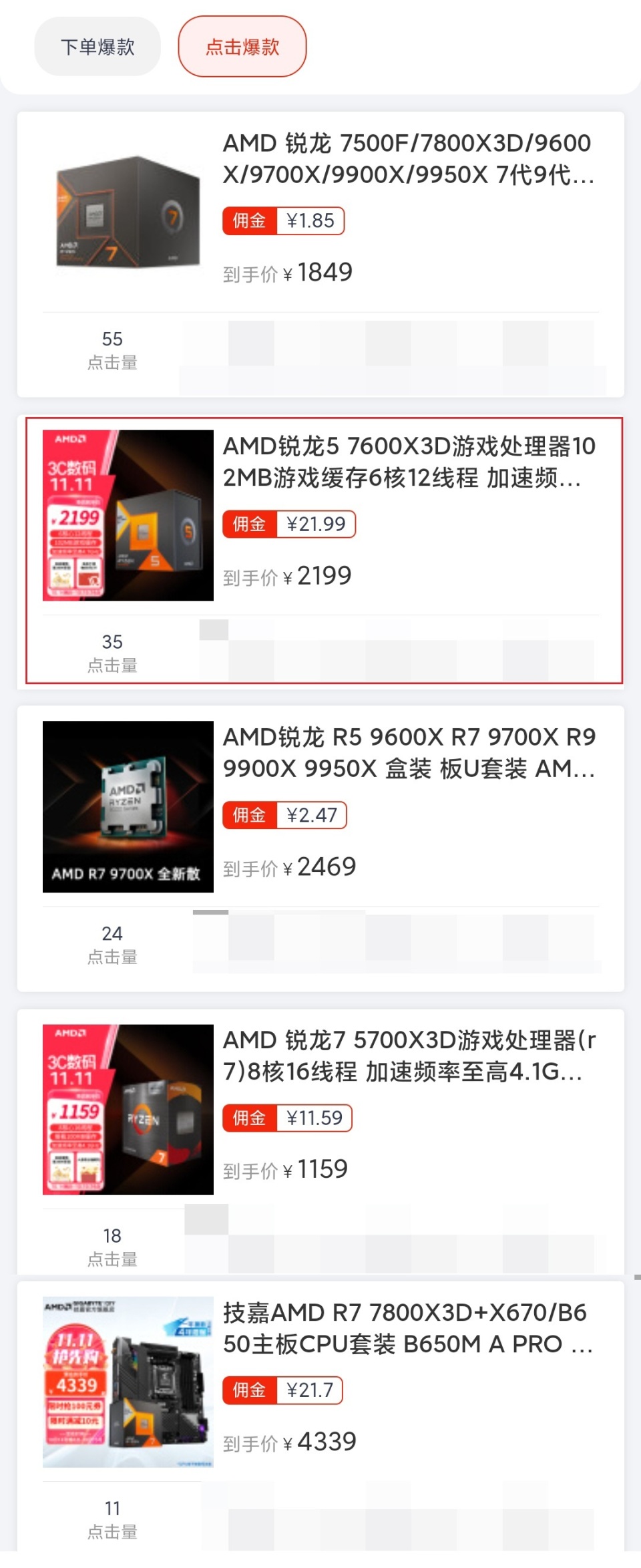Click the AMD R7 9700X 全新散 image
Viewport: 641px width, 1568px height.
(128, 806)
